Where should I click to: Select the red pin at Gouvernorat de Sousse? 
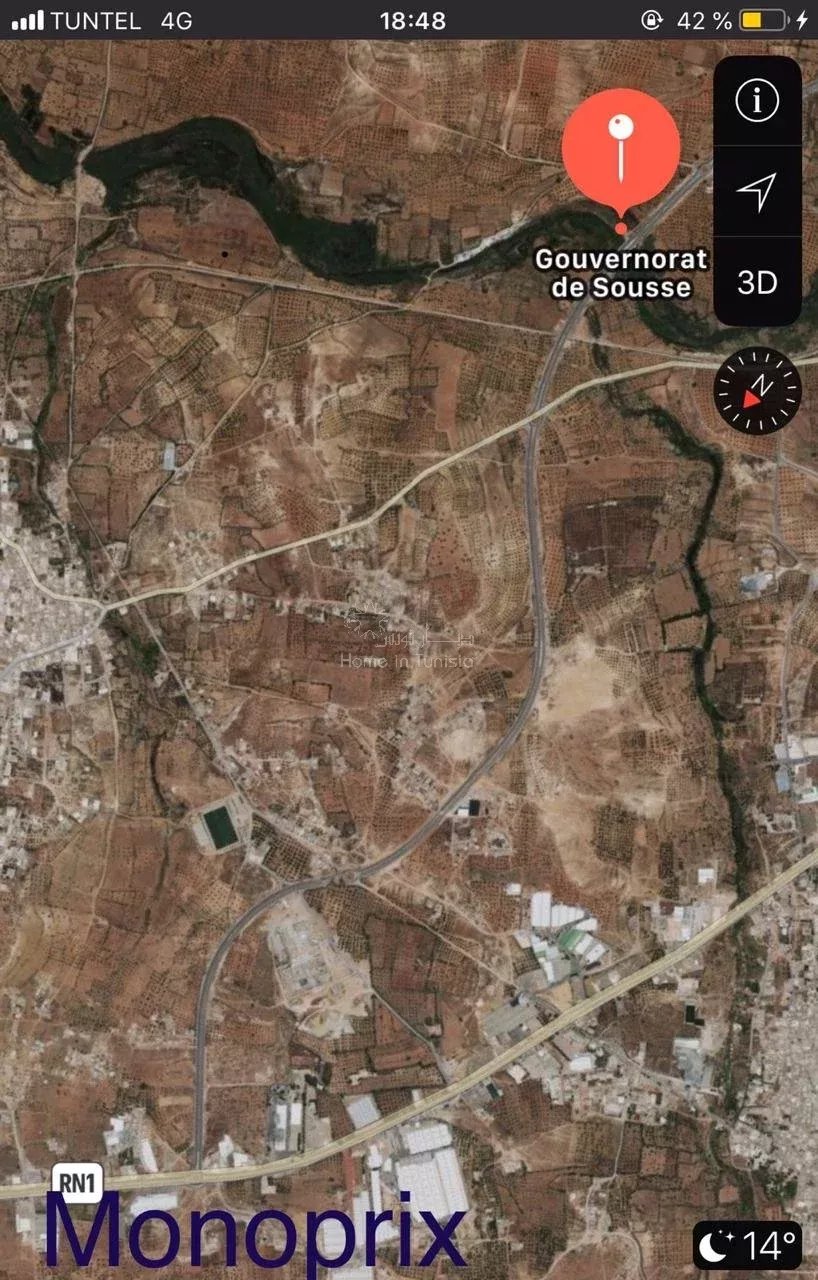point(621,146)
